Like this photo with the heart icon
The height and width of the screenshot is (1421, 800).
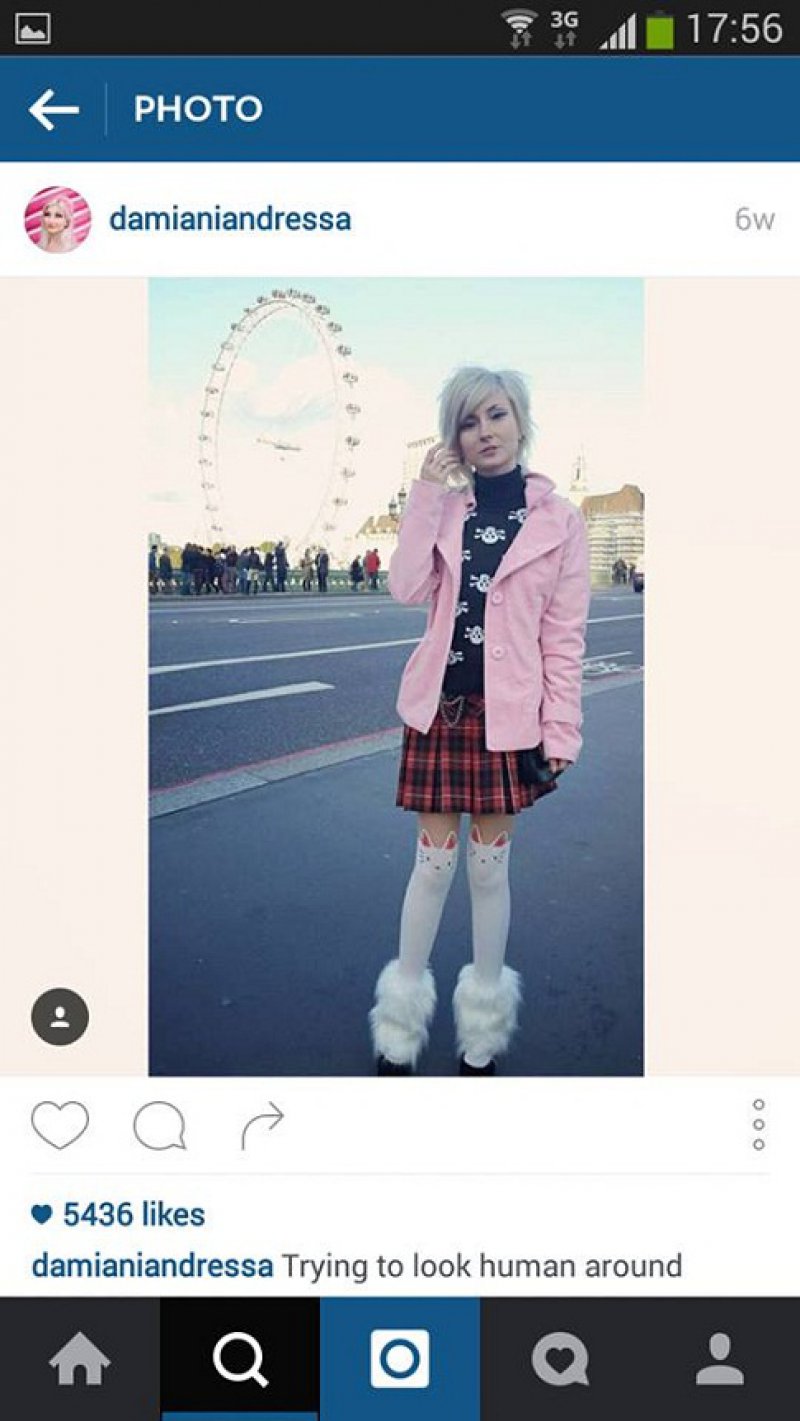[60, 1126]
